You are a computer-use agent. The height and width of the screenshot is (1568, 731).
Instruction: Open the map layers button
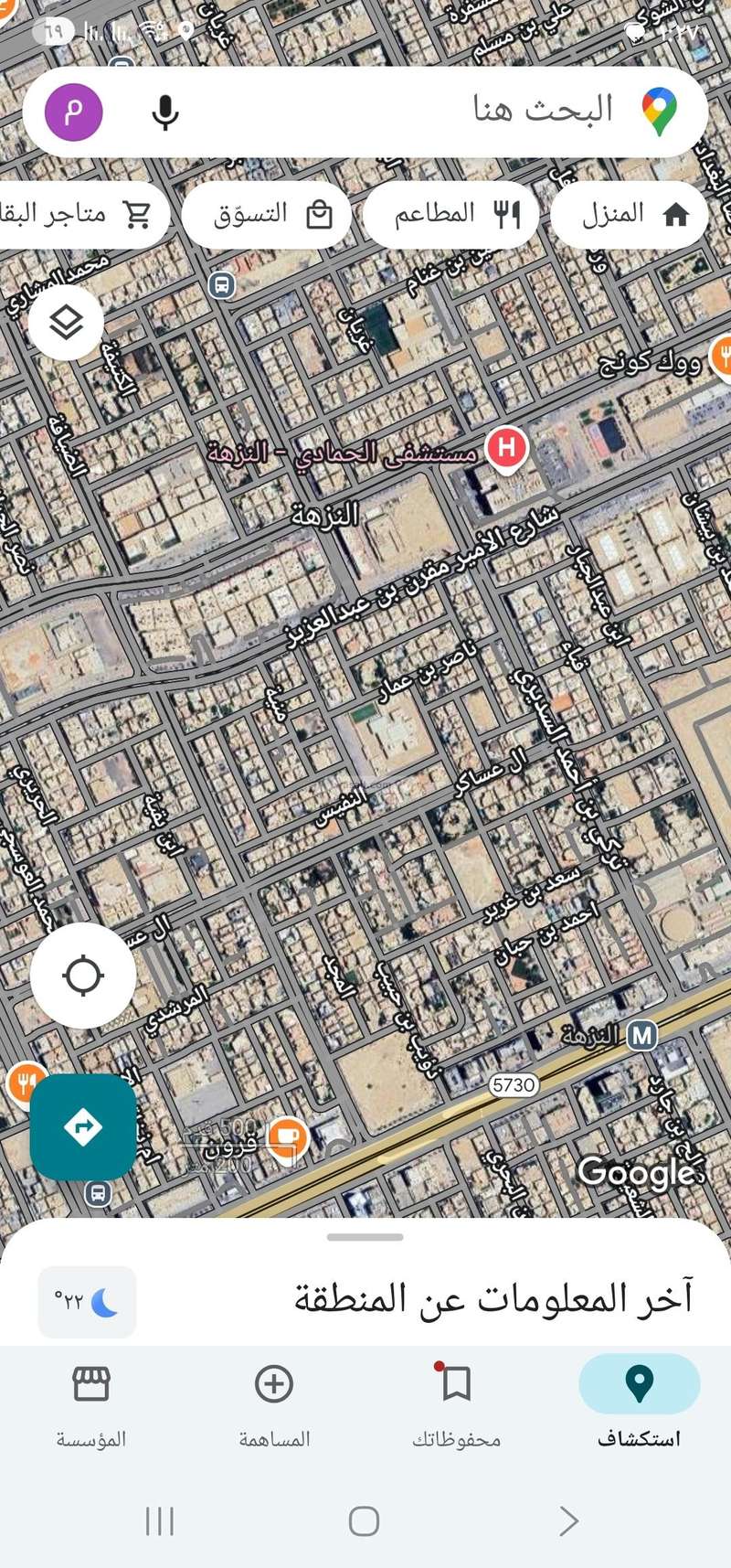66,322
